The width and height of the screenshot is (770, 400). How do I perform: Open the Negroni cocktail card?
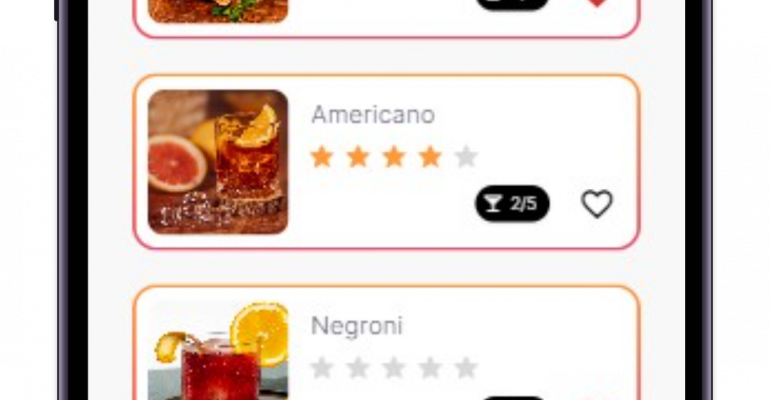pyautogui.click(x=357, y=326)
